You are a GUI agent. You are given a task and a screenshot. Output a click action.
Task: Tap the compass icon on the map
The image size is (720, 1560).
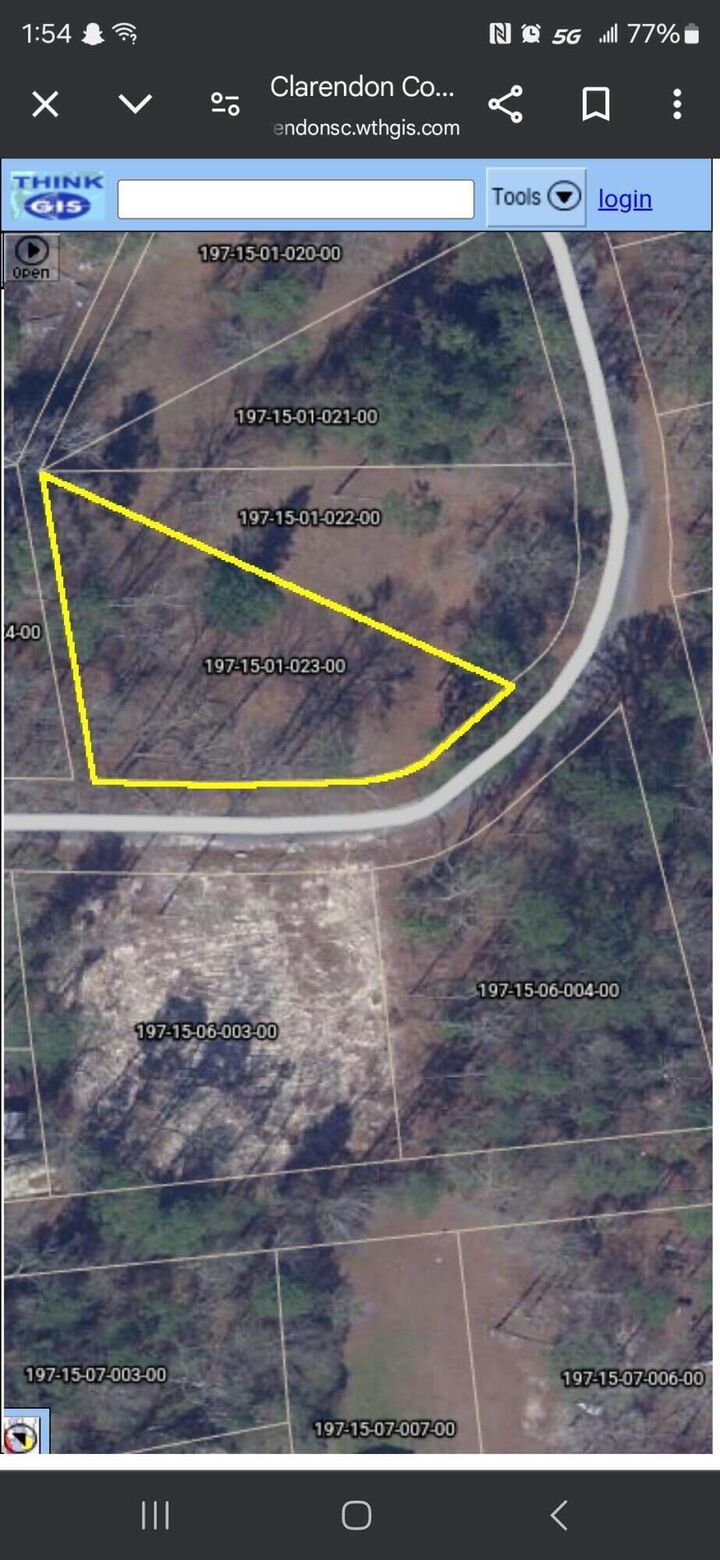tap(21, 1437)
